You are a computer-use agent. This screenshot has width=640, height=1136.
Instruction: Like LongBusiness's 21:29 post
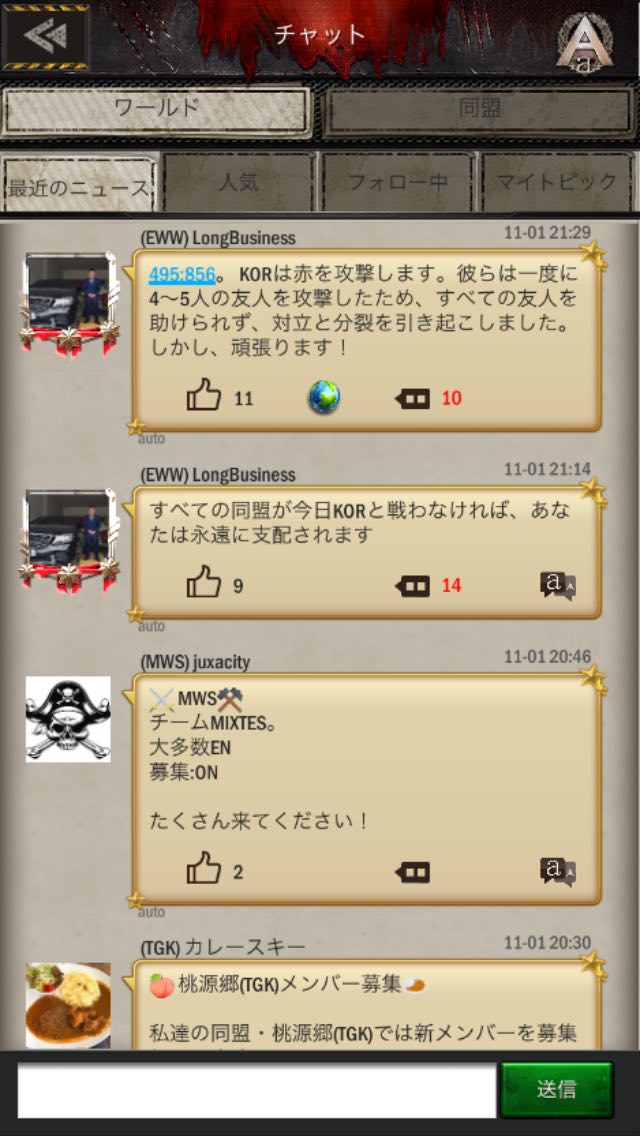point(204,397)
